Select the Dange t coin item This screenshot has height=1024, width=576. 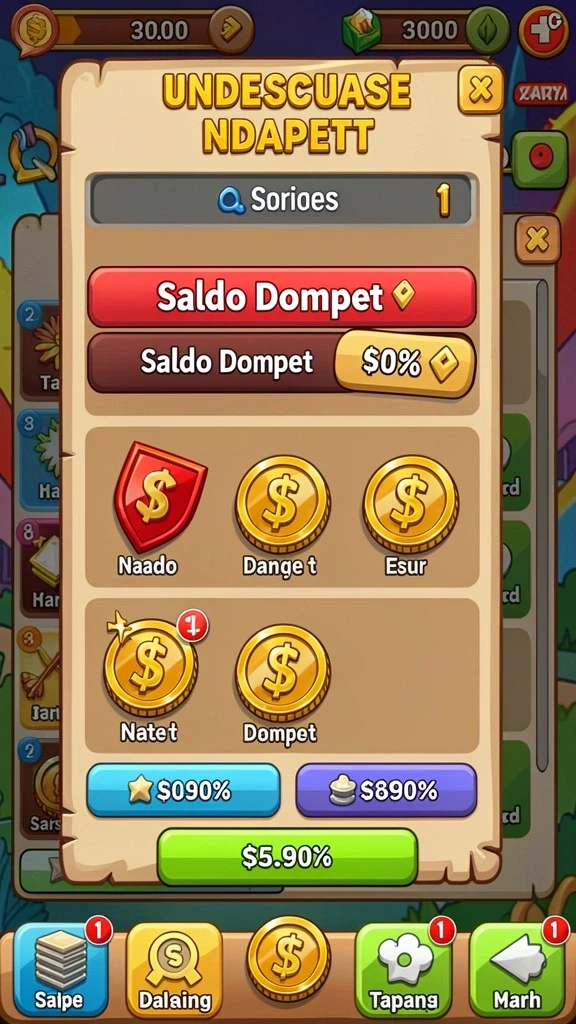pyautogui.click(x=282, y=515)
